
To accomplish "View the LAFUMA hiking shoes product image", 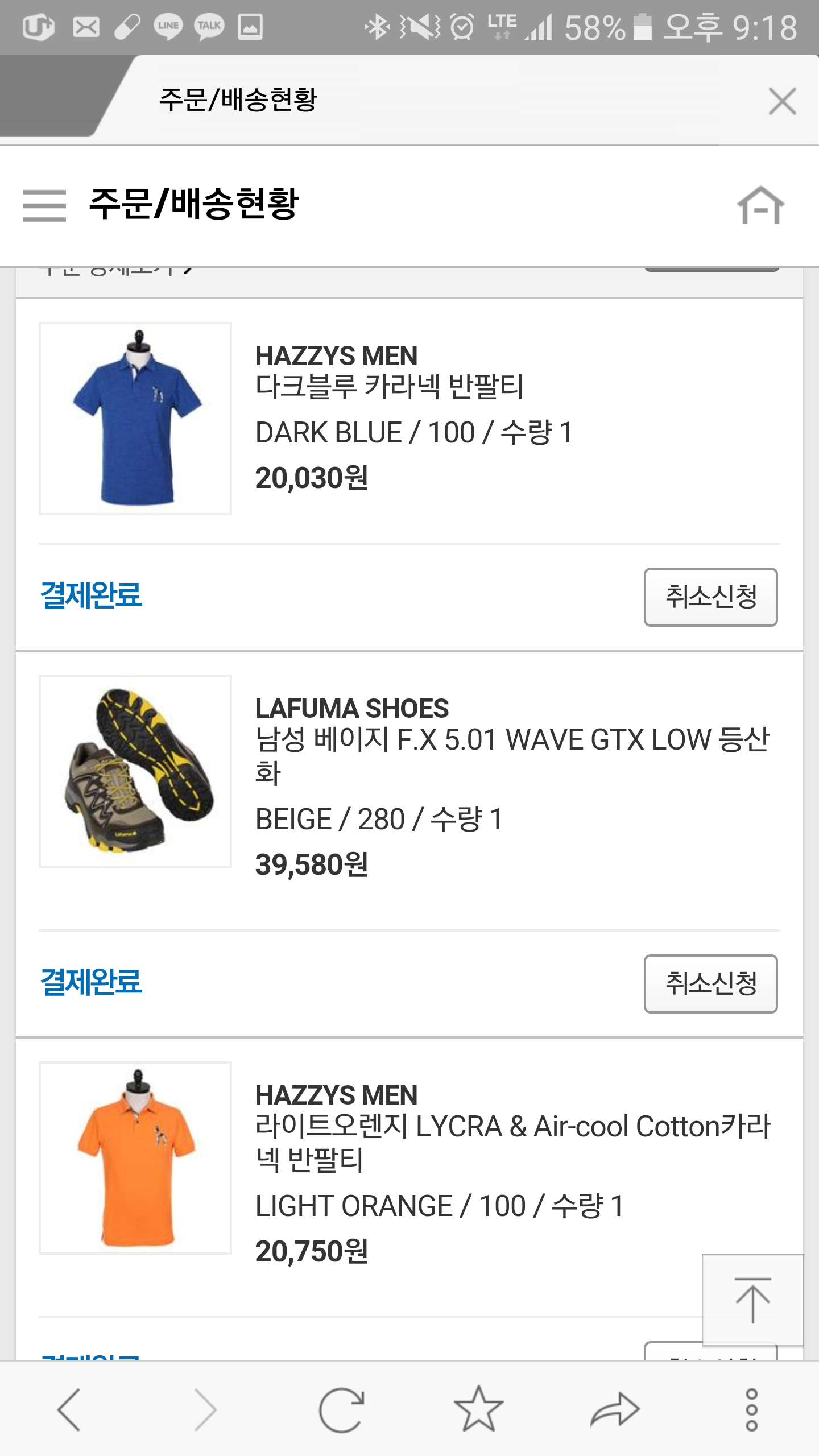I will [x=135, y=771].
